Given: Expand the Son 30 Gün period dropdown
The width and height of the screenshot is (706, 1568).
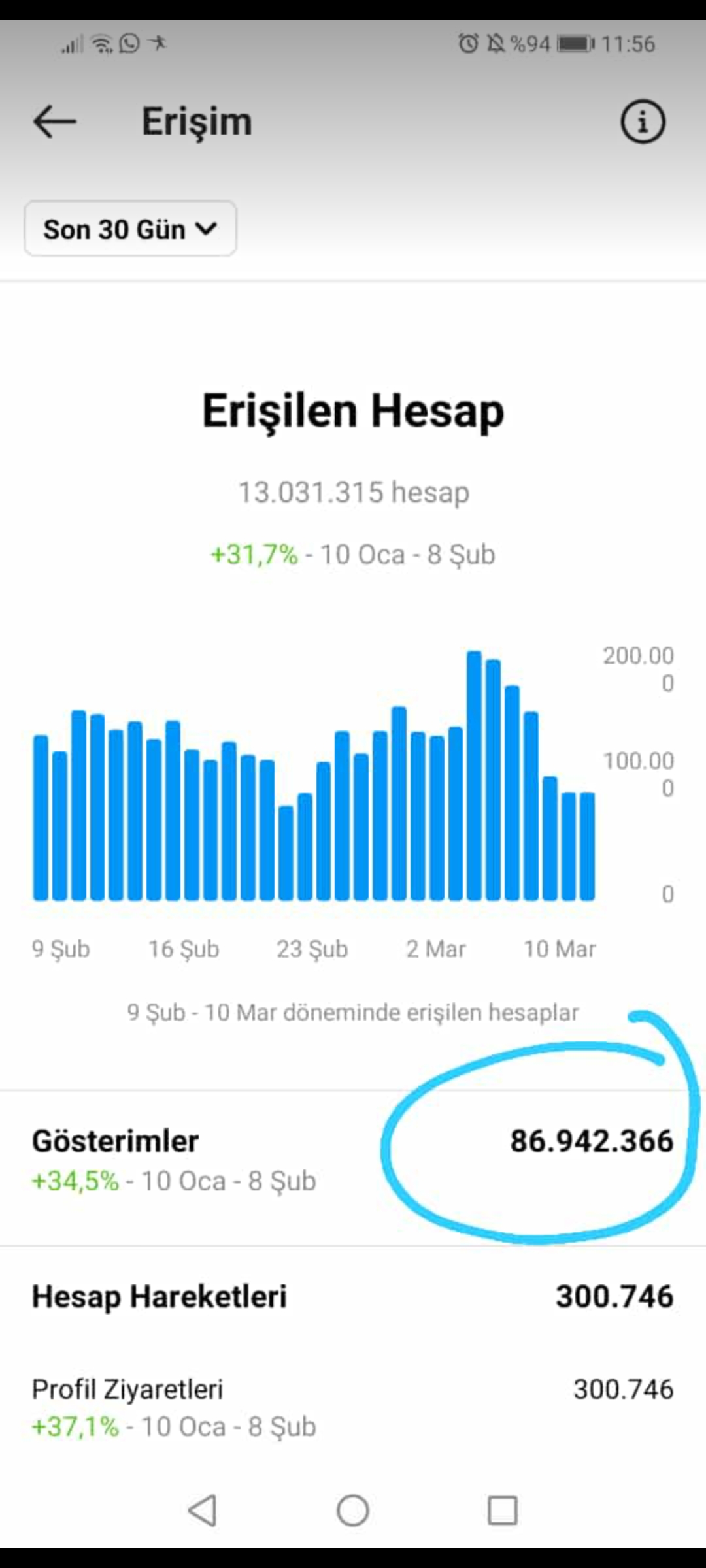Looking at the screenshot, I should (130, 229).
